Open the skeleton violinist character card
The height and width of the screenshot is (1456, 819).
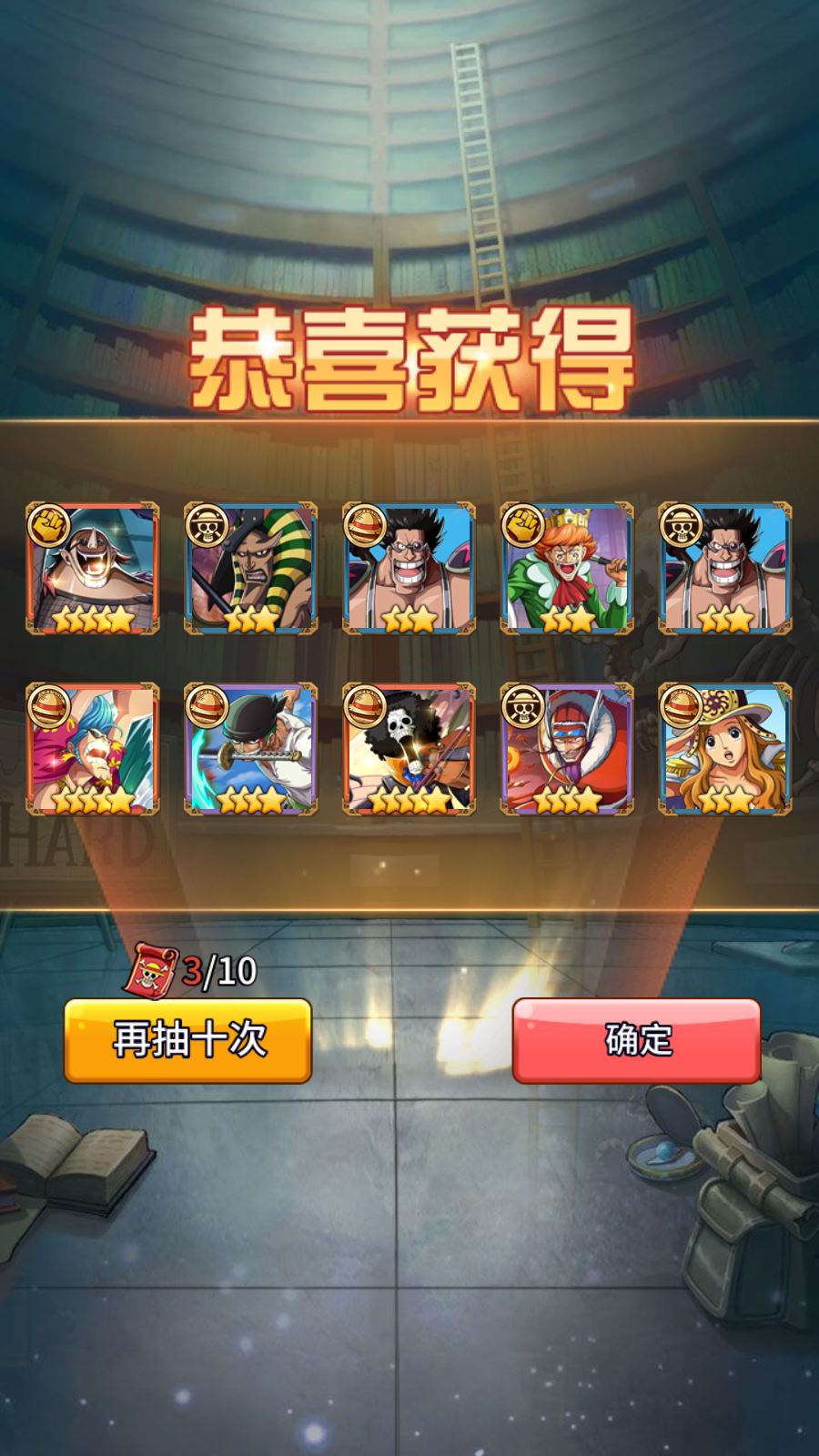409,749
